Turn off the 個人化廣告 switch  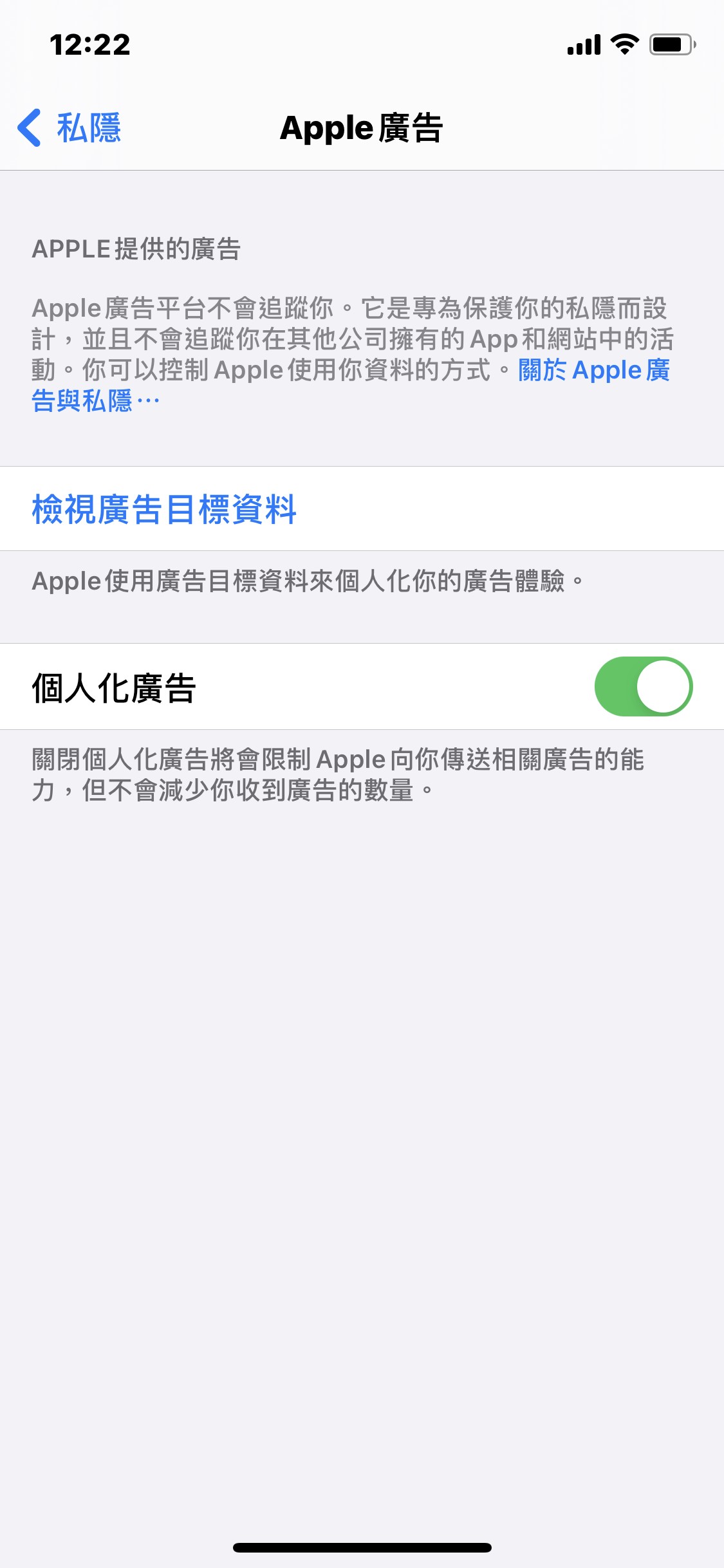coord(643,686)
